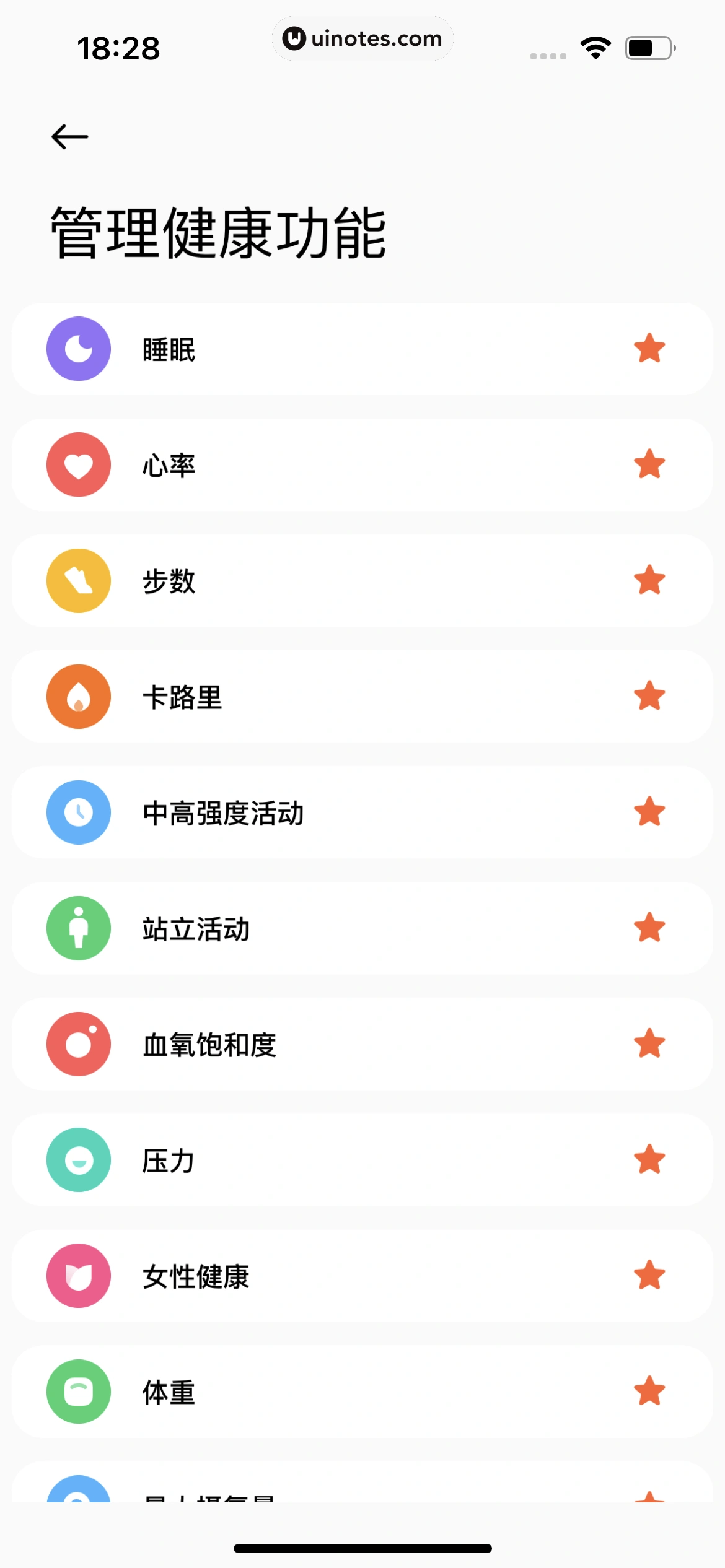Remove 卡路里 from starred features

(649, 696)
